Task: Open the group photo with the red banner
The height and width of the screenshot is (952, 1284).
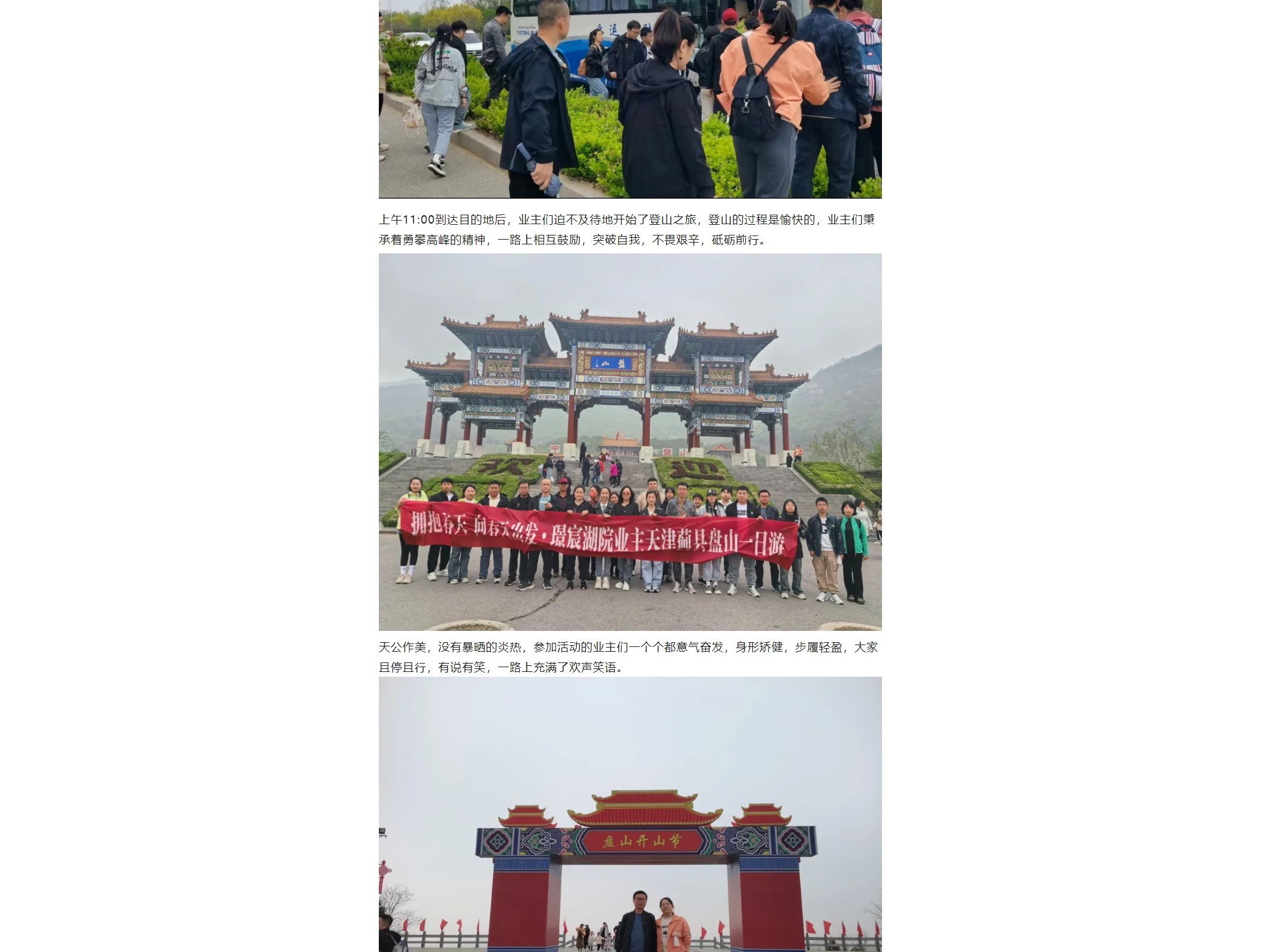Action: click(630, 442)
